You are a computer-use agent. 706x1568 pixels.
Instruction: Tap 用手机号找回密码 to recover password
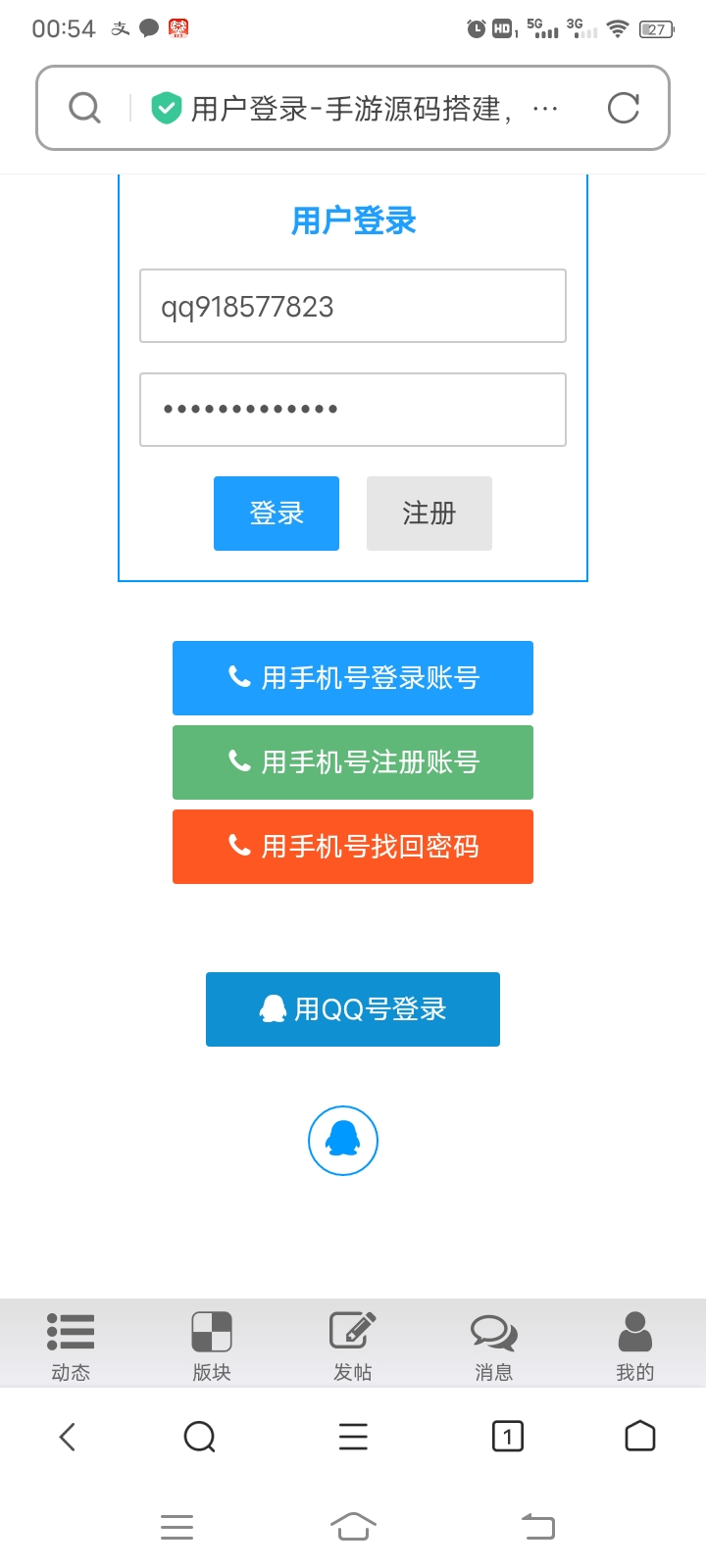(x=353, y=847)
